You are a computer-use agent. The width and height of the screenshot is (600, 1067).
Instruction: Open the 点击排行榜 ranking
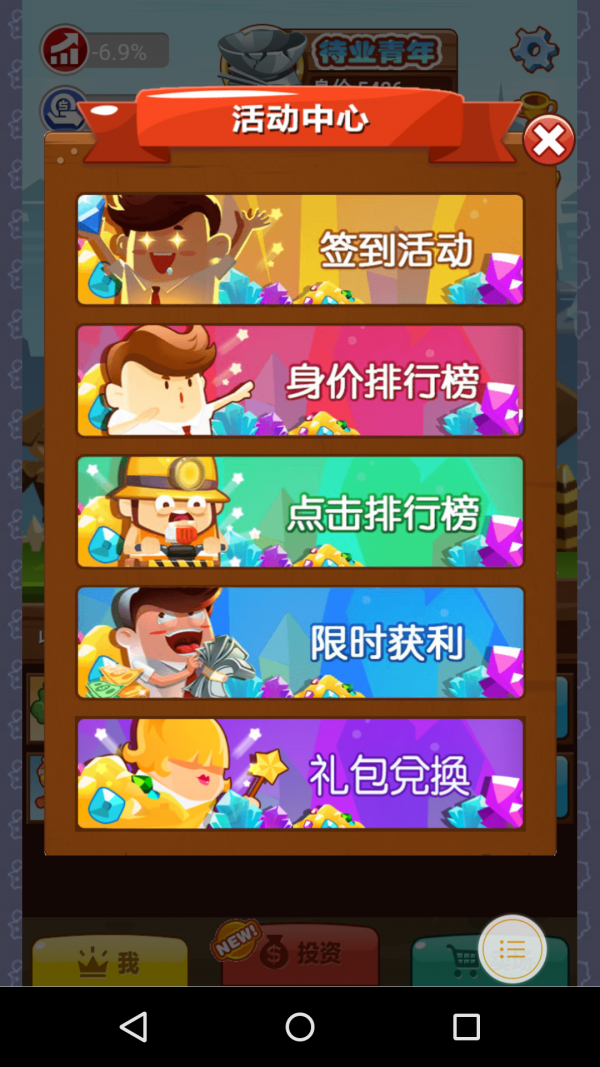pyautogui.click(x=300, y=511)
